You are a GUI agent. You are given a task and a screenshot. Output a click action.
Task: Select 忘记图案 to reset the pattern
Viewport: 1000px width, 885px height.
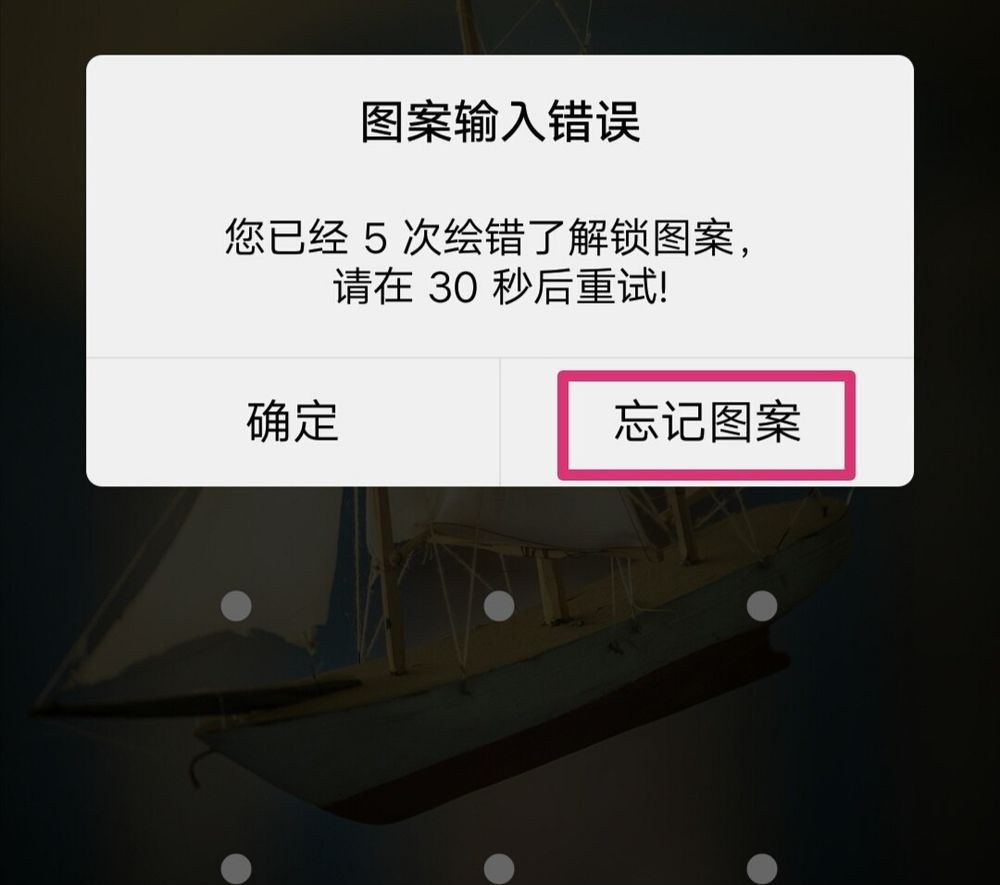706,424
